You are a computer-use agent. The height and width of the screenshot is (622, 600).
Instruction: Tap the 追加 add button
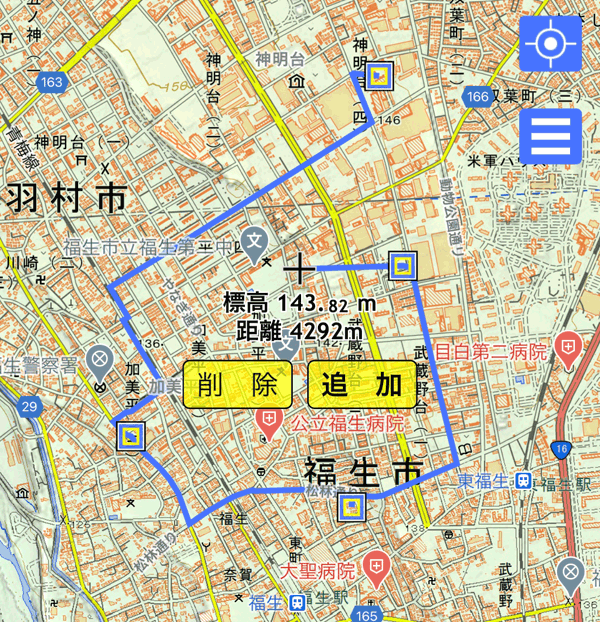tap(362, 385)
